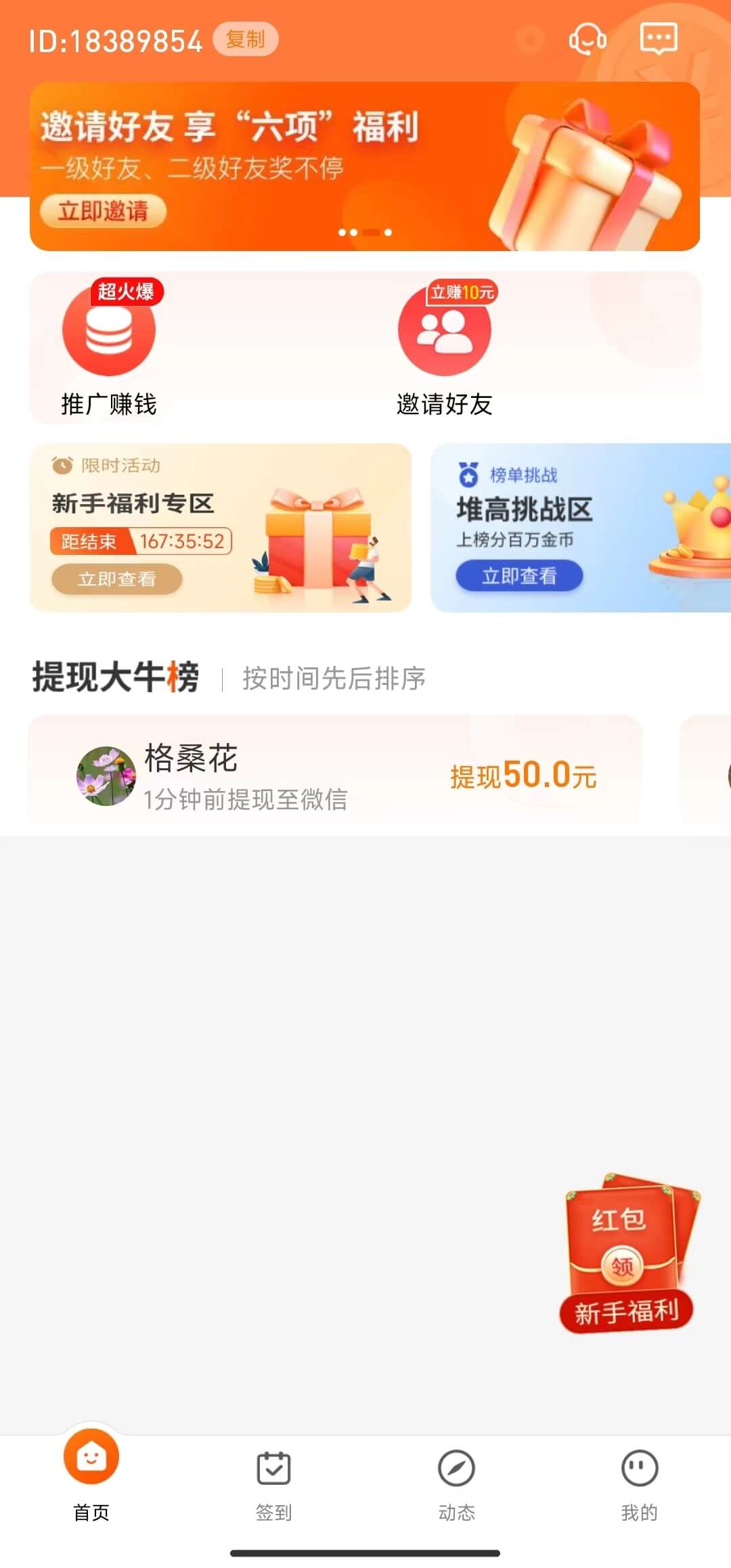
Task: View the 新手福利专区 limited-time card
Action: (x=221, y=528)
